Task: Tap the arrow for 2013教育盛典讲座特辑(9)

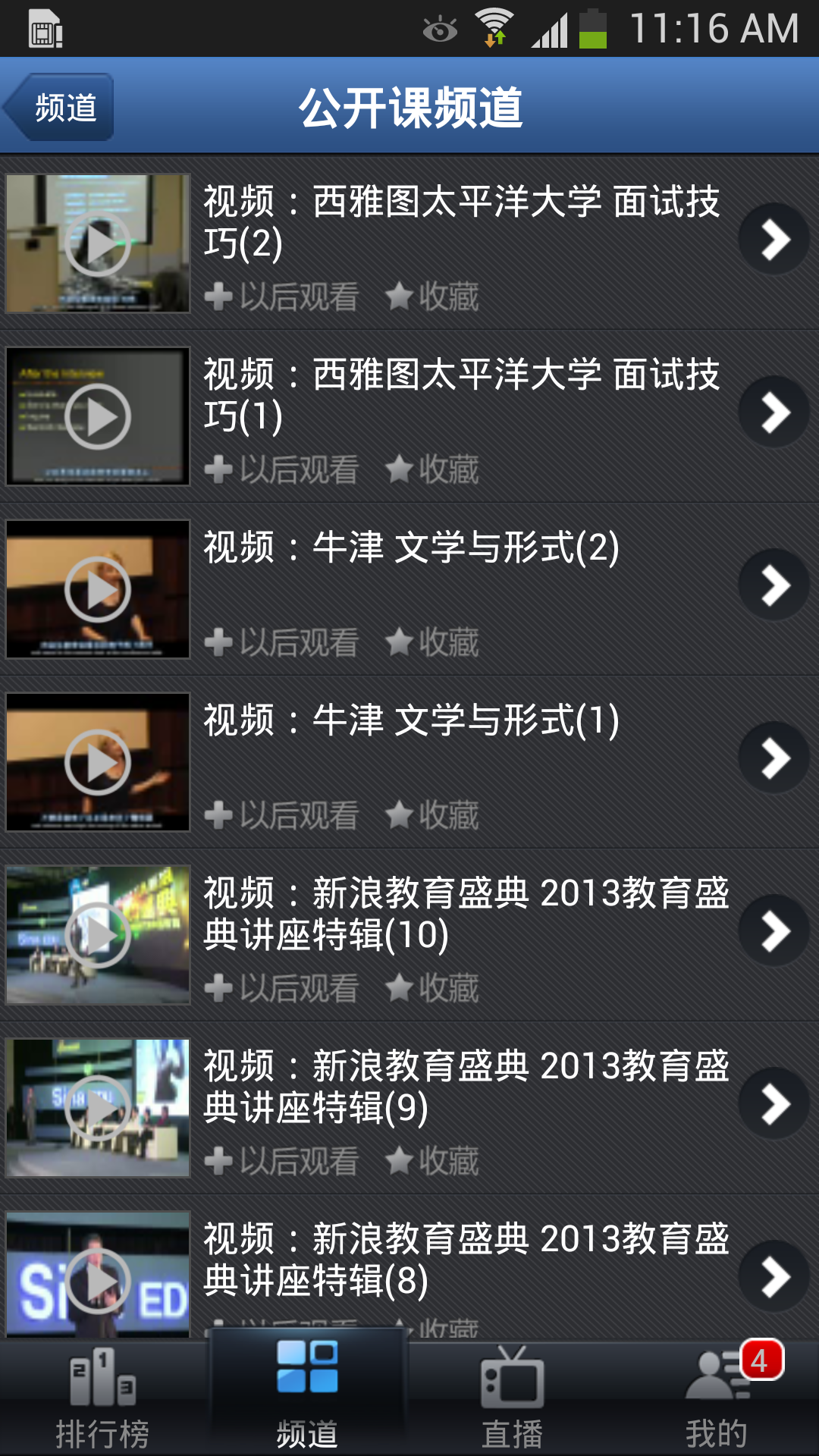Action: pos(774,1105)
